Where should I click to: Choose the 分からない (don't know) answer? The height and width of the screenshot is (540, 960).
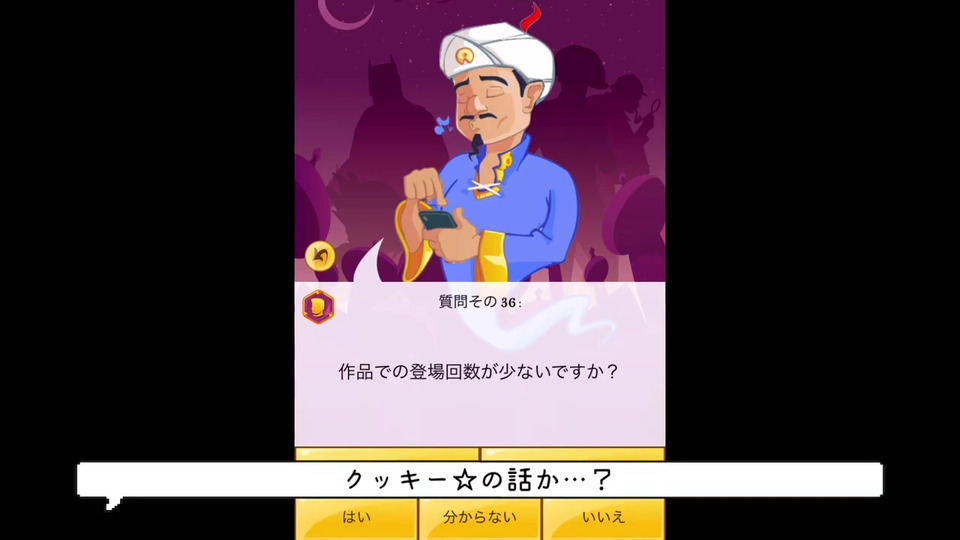coord(479,519)
